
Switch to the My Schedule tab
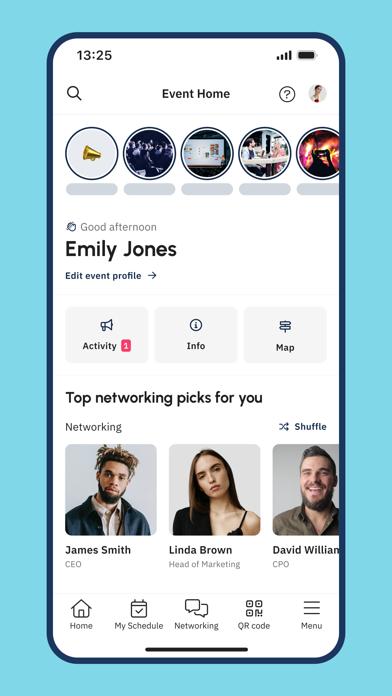[x=139, y=614]
